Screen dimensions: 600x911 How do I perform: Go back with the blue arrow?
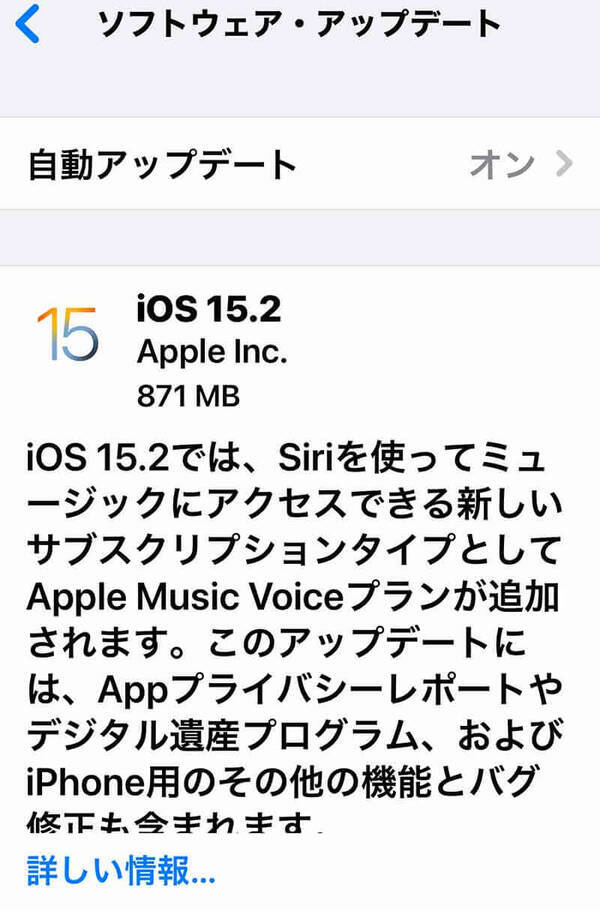click(30, 24)
